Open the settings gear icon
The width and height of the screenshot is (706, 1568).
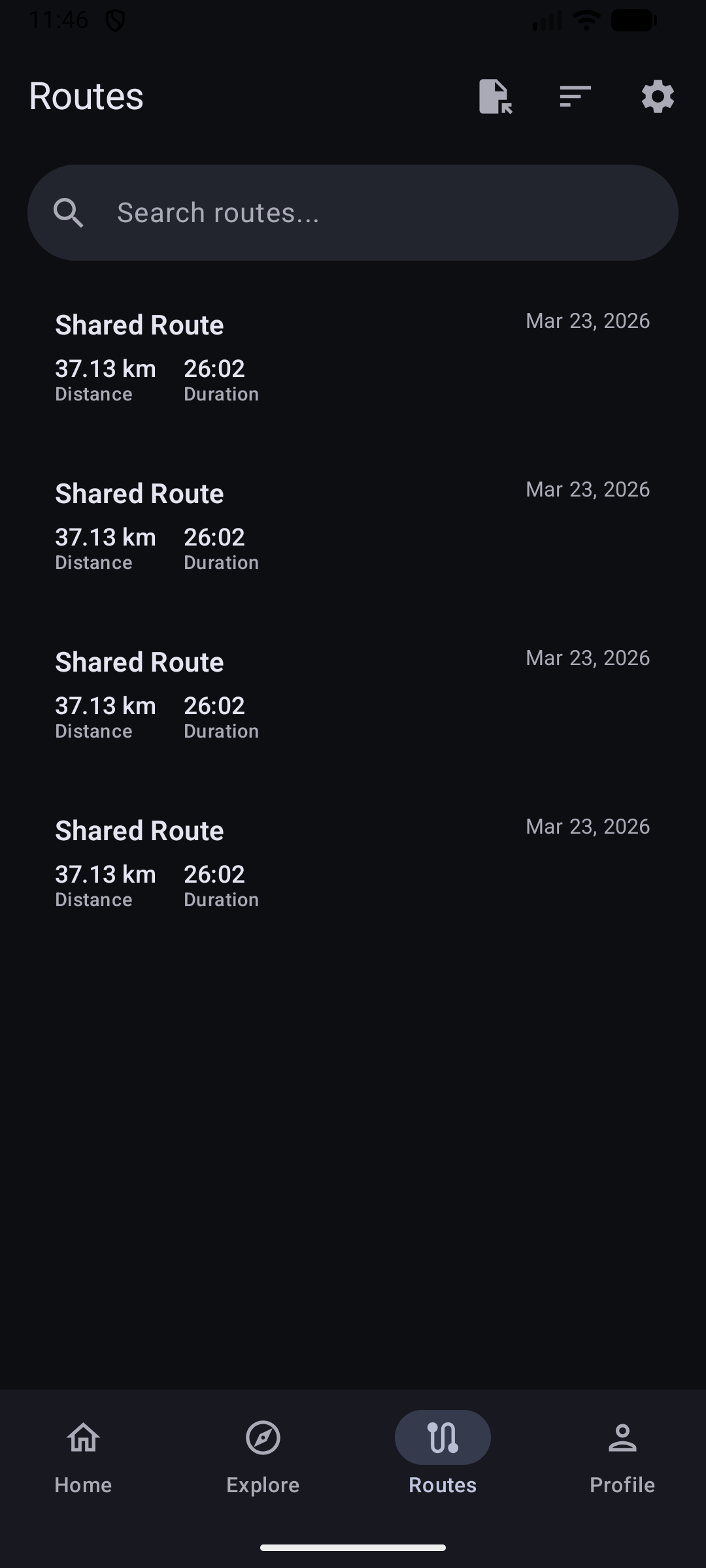click(x=656, y=97)
